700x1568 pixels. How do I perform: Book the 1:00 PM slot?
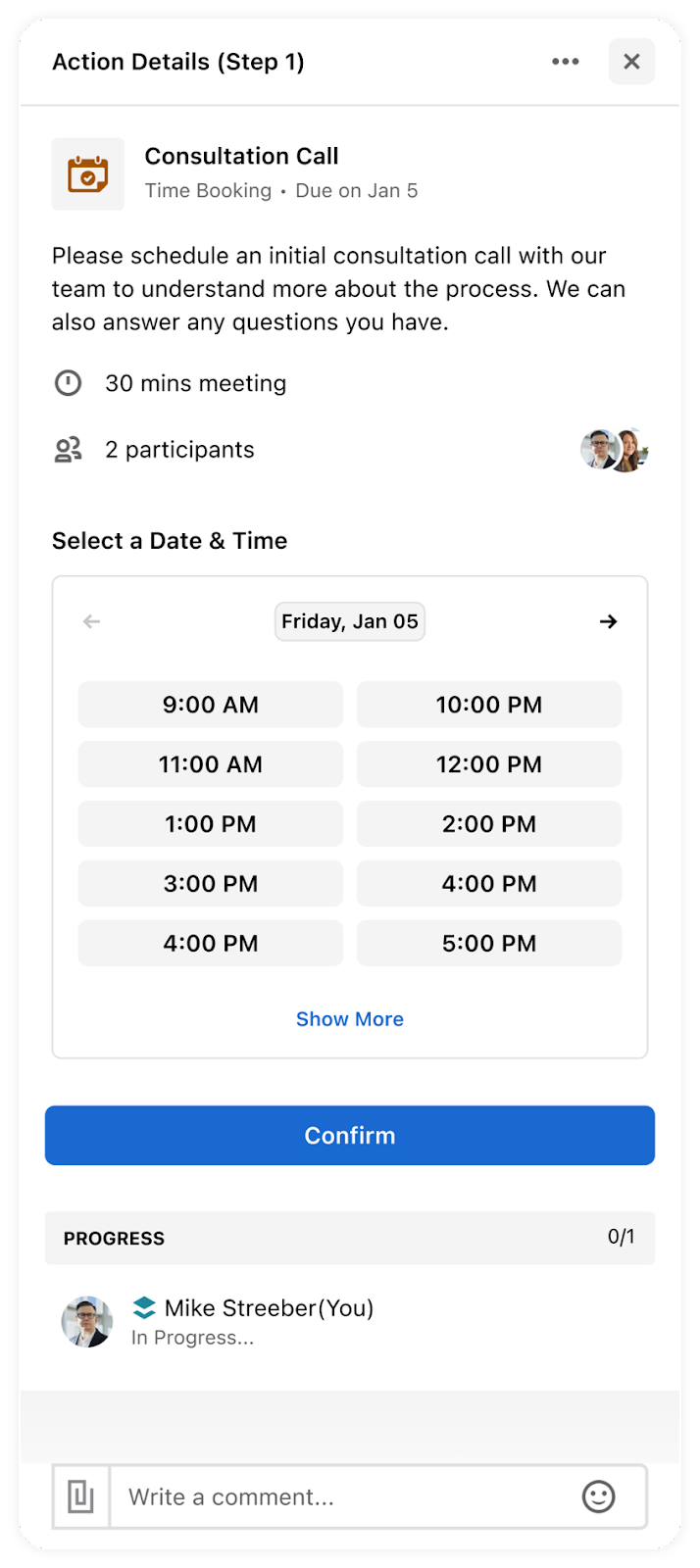[x=211, y=824]
